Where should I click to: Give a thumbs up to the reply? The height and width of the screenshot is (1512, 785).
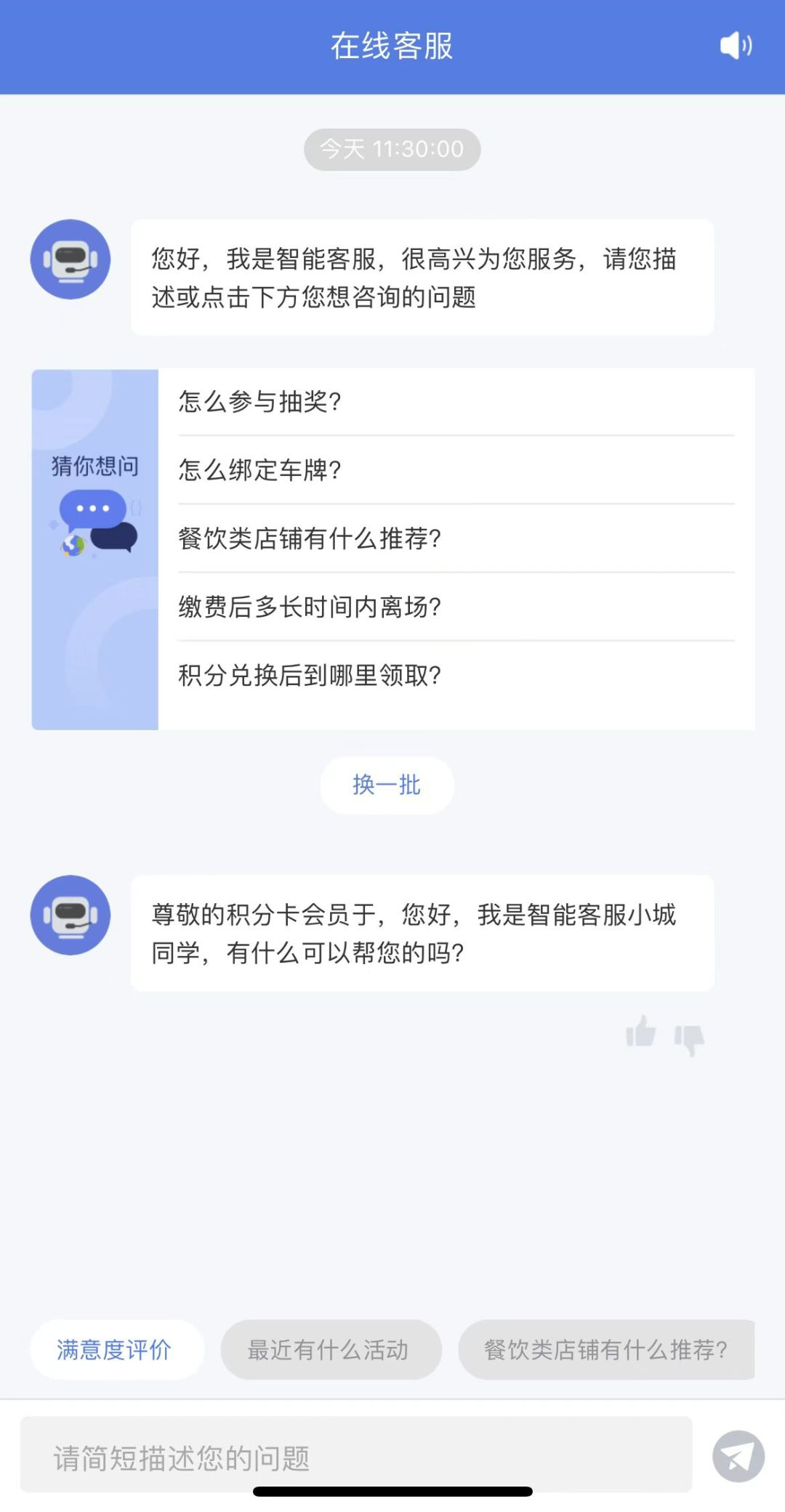(641, 1032)
